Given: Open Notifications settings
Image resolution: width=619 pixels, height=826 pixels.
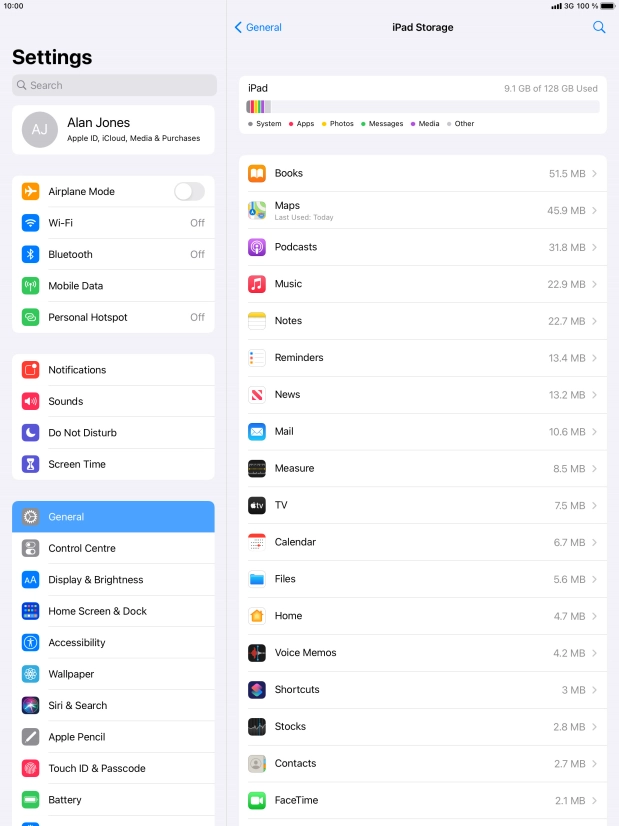Looking at the screenshot, I should 113,370.
